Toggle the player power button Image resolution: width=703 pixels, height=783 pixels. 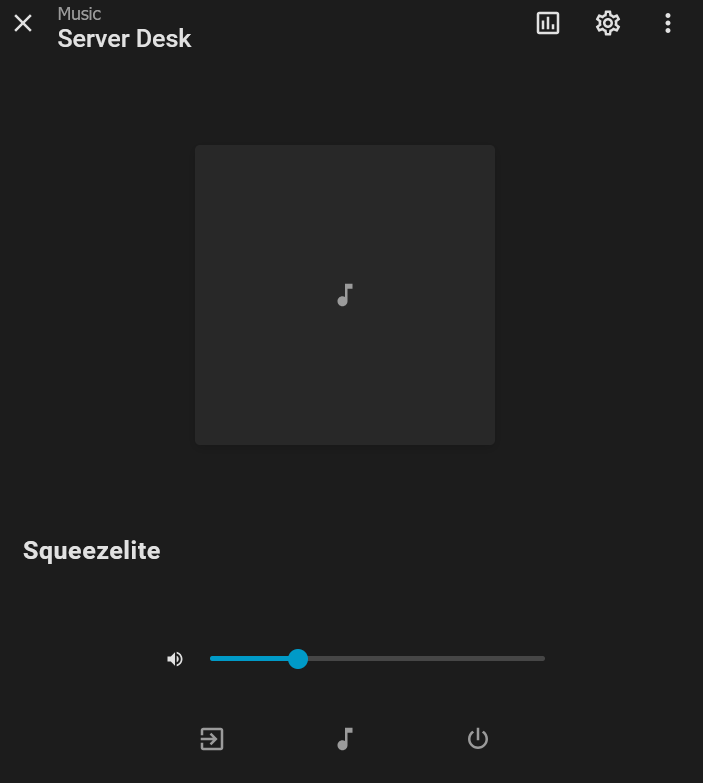[478, 739]
